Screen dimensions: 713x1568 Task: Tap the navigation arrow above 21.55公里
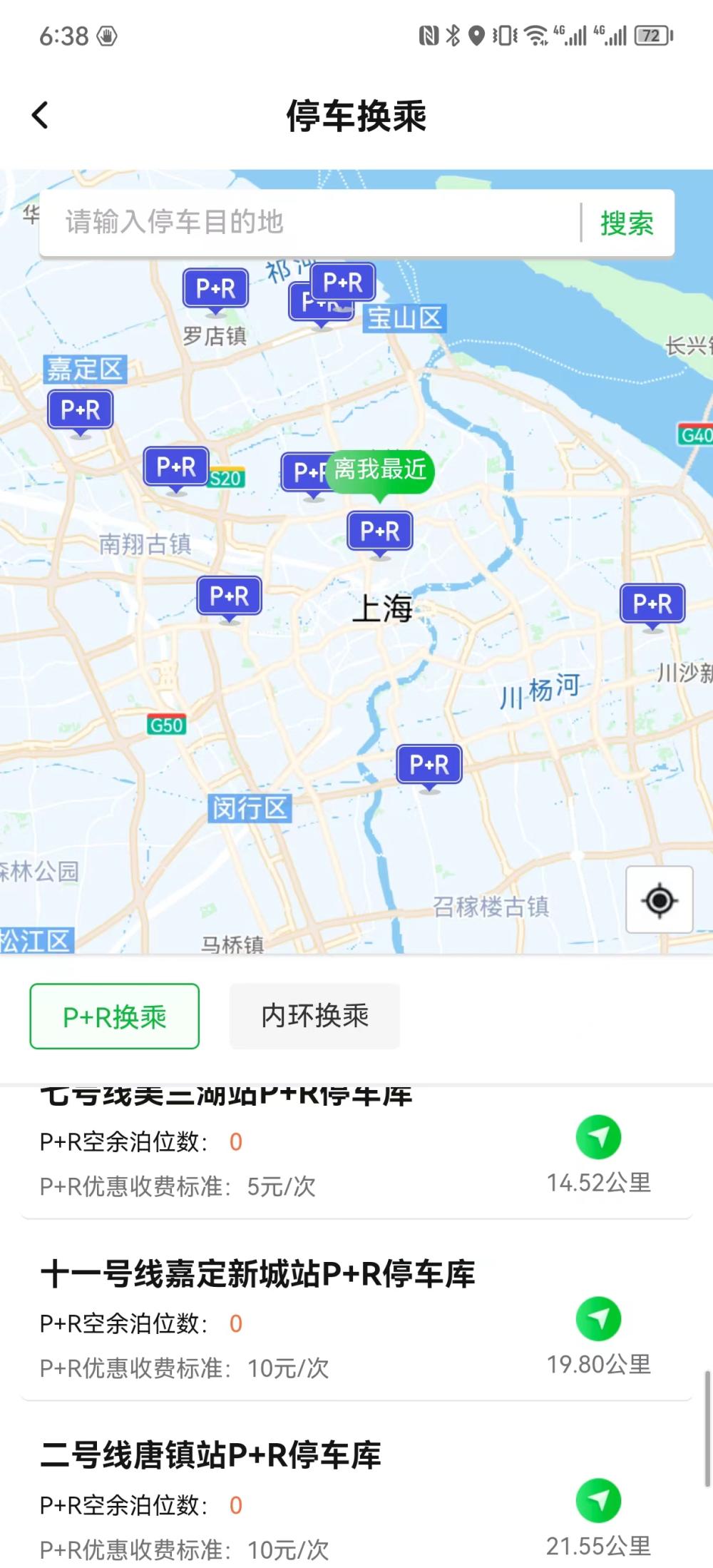pyautogui.click(x=598, y=1501)
